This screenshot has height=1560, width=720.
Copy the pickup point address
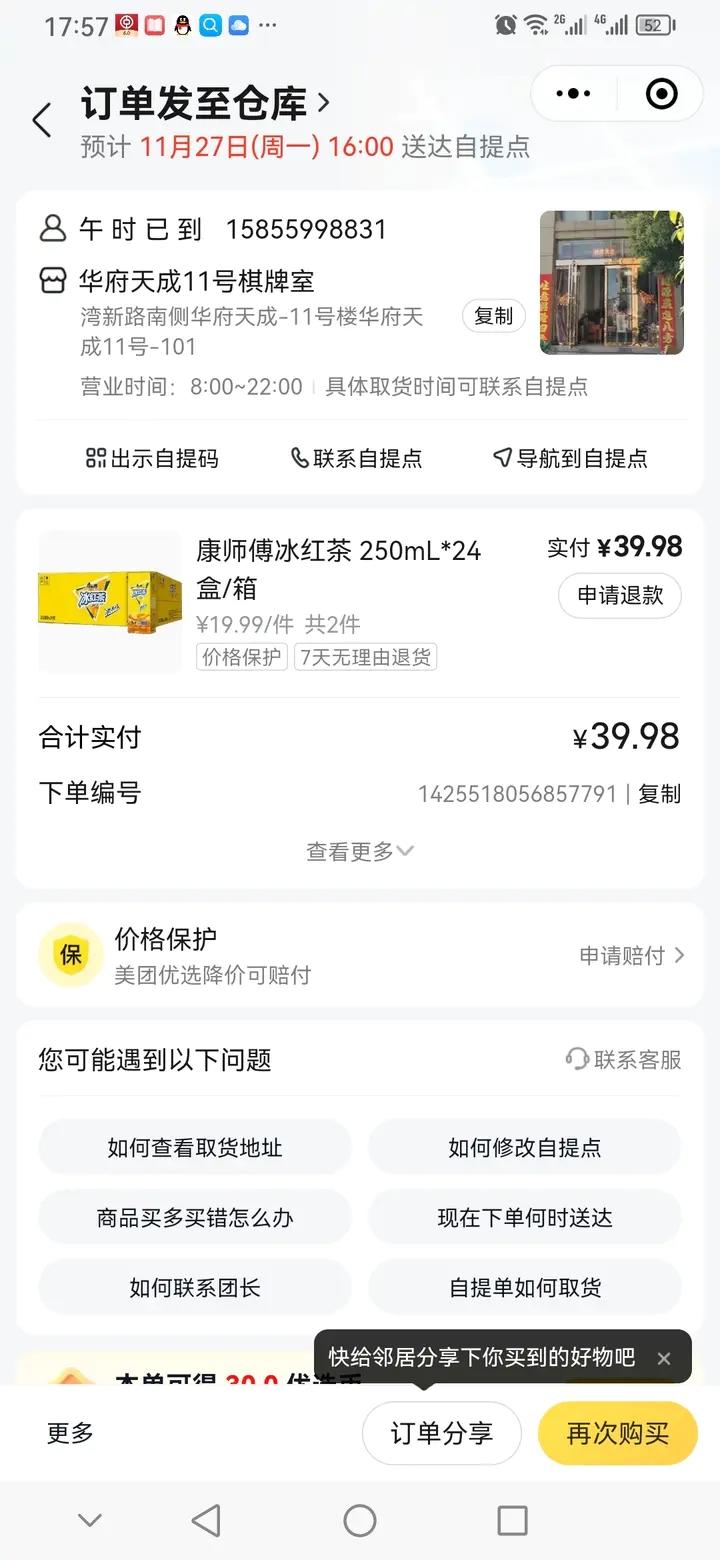click(493, 316)
